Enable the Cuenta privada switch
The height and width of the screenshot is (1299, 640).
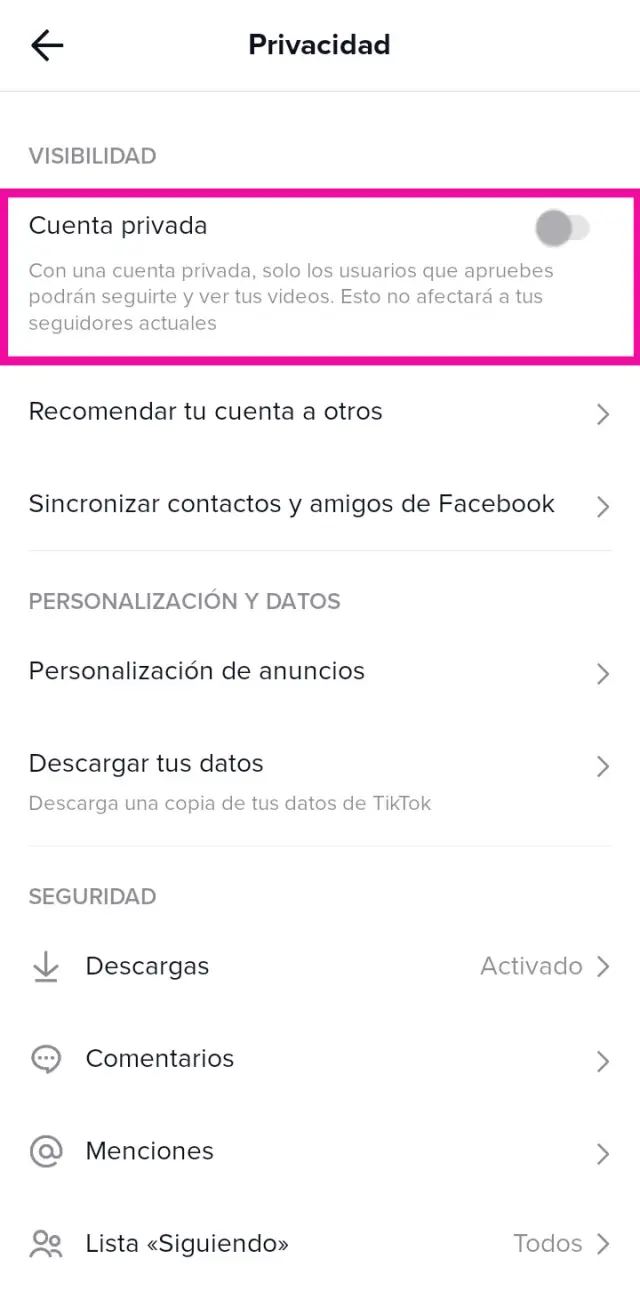pyautogui.click(x=562, y=228)
